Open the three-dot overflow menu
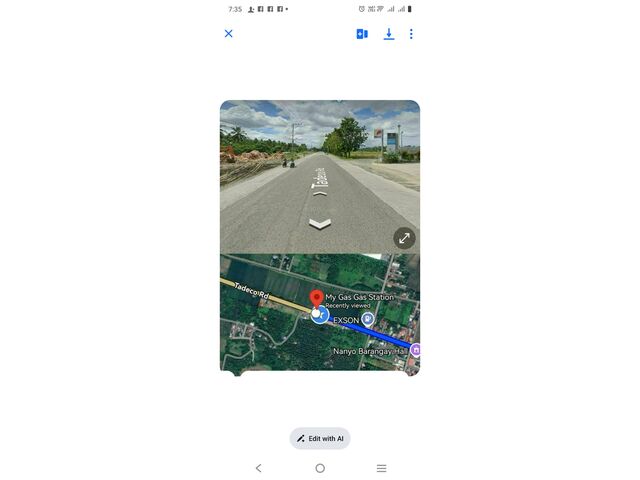 point(411,34)
